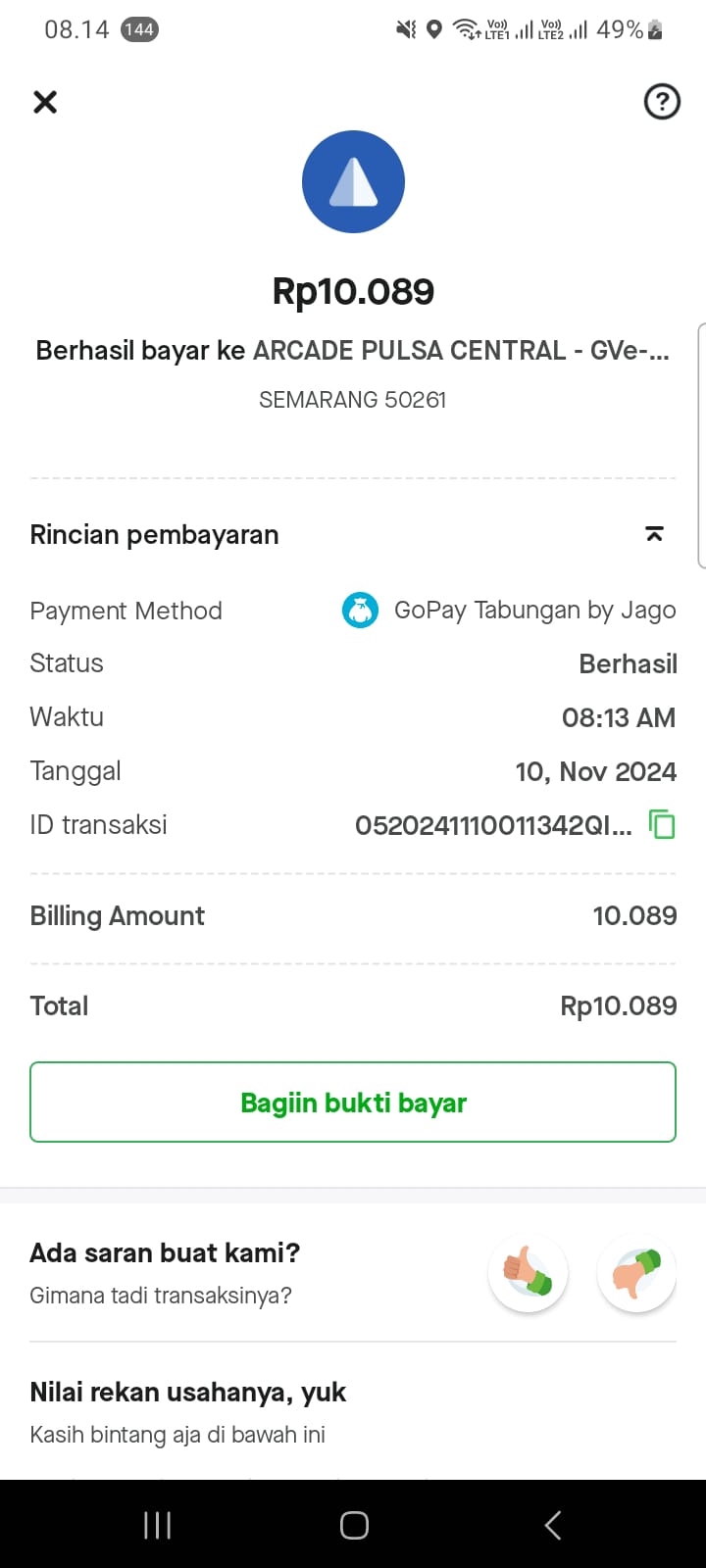The width and height of the screenshot is (706, 1568).
Task: Go back using the system navigation bar
Action: tap(552, 1525)
